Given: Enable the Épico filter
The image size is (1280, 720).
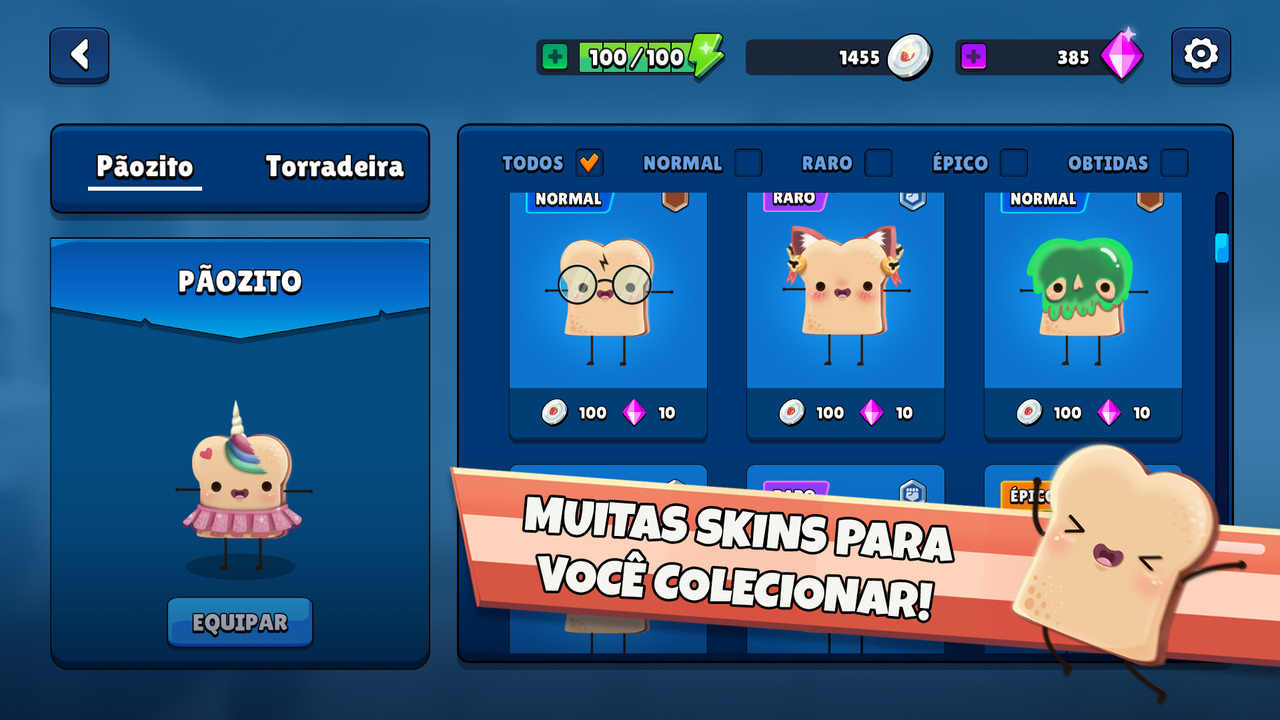Looking at the screenshot, I should (x=1014, y=162).
